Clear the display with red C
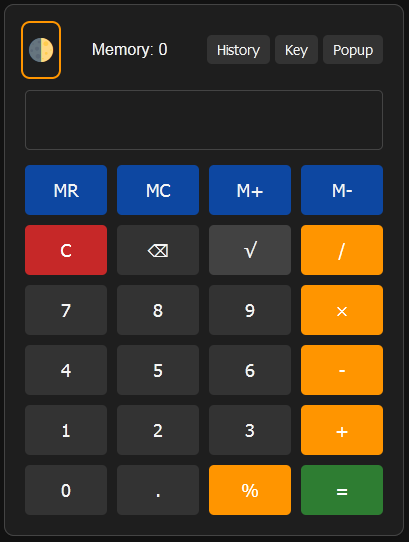 (x=66, y=250)
